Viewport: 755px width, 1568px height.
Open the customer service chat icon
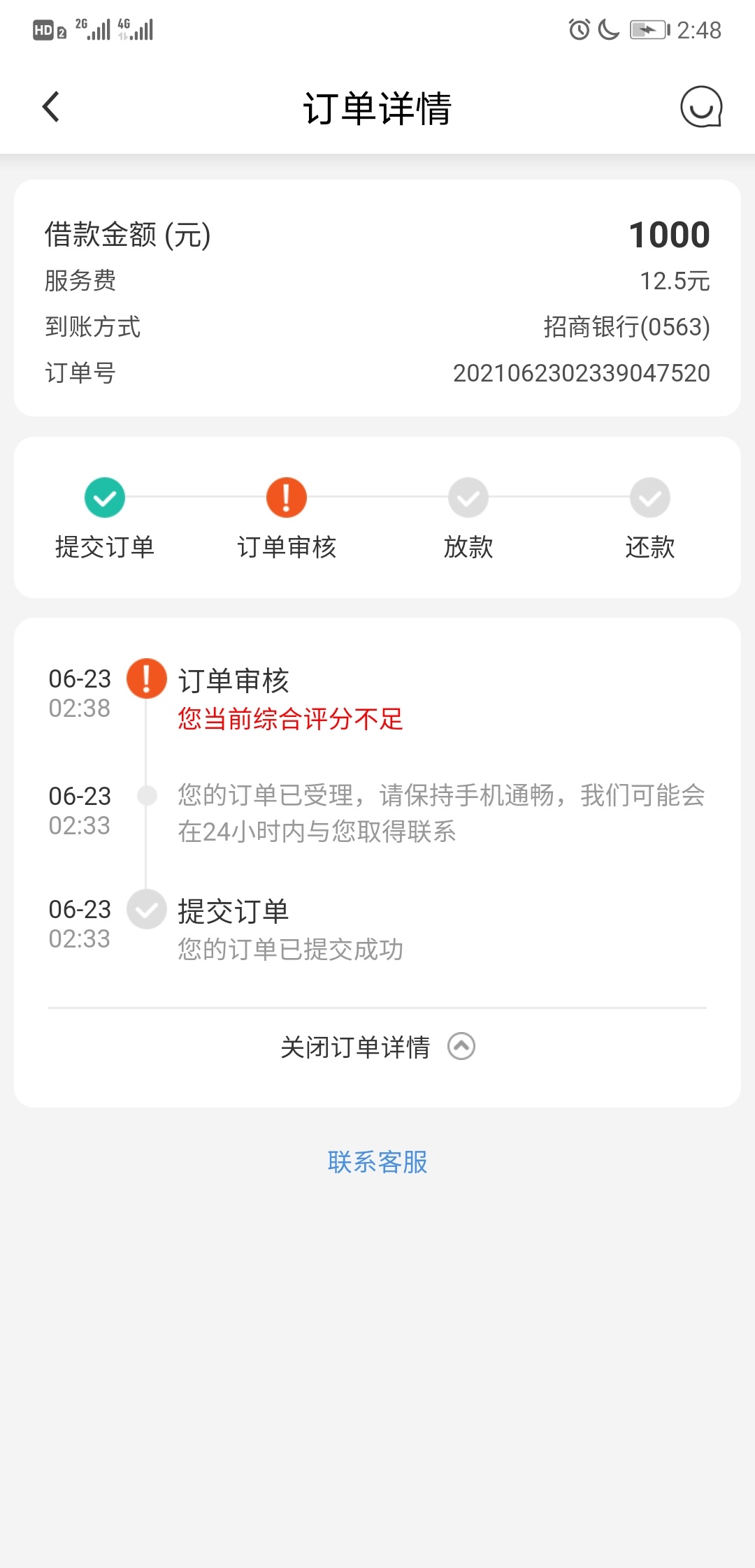pos(701,107)
